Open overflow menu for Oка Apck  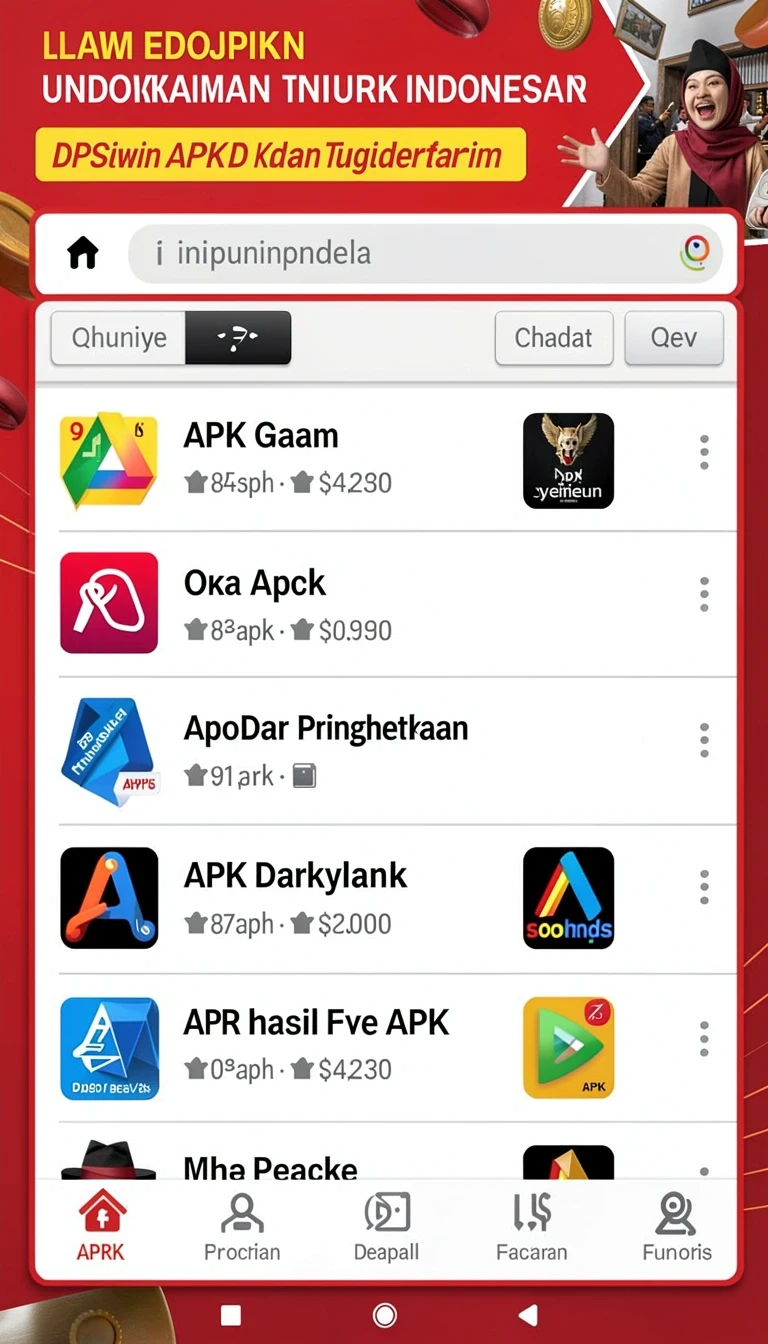[x=704, y=595]
